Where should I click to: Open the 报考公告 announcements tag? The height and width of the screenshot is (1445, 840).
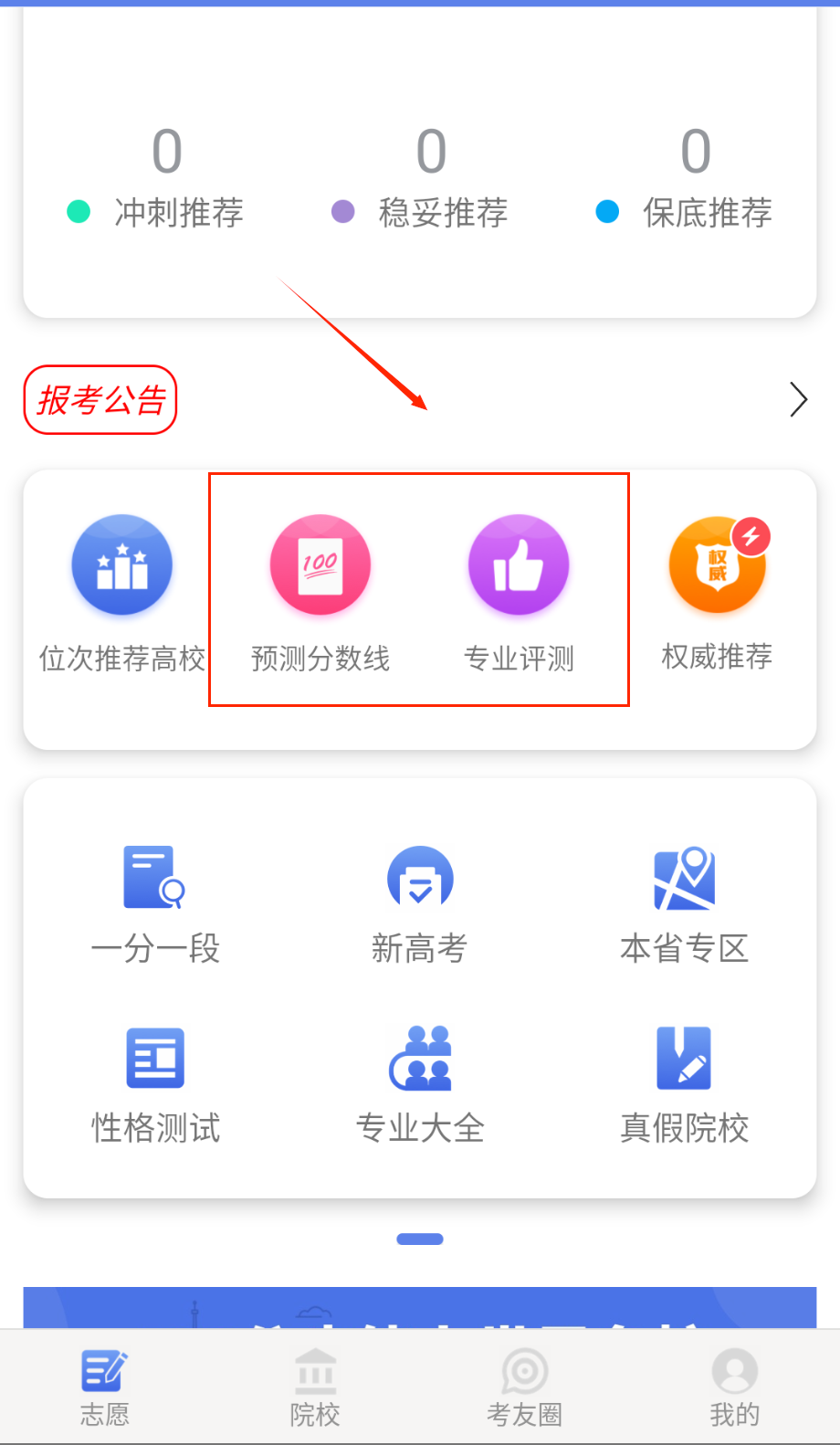[x=100, y=400]
